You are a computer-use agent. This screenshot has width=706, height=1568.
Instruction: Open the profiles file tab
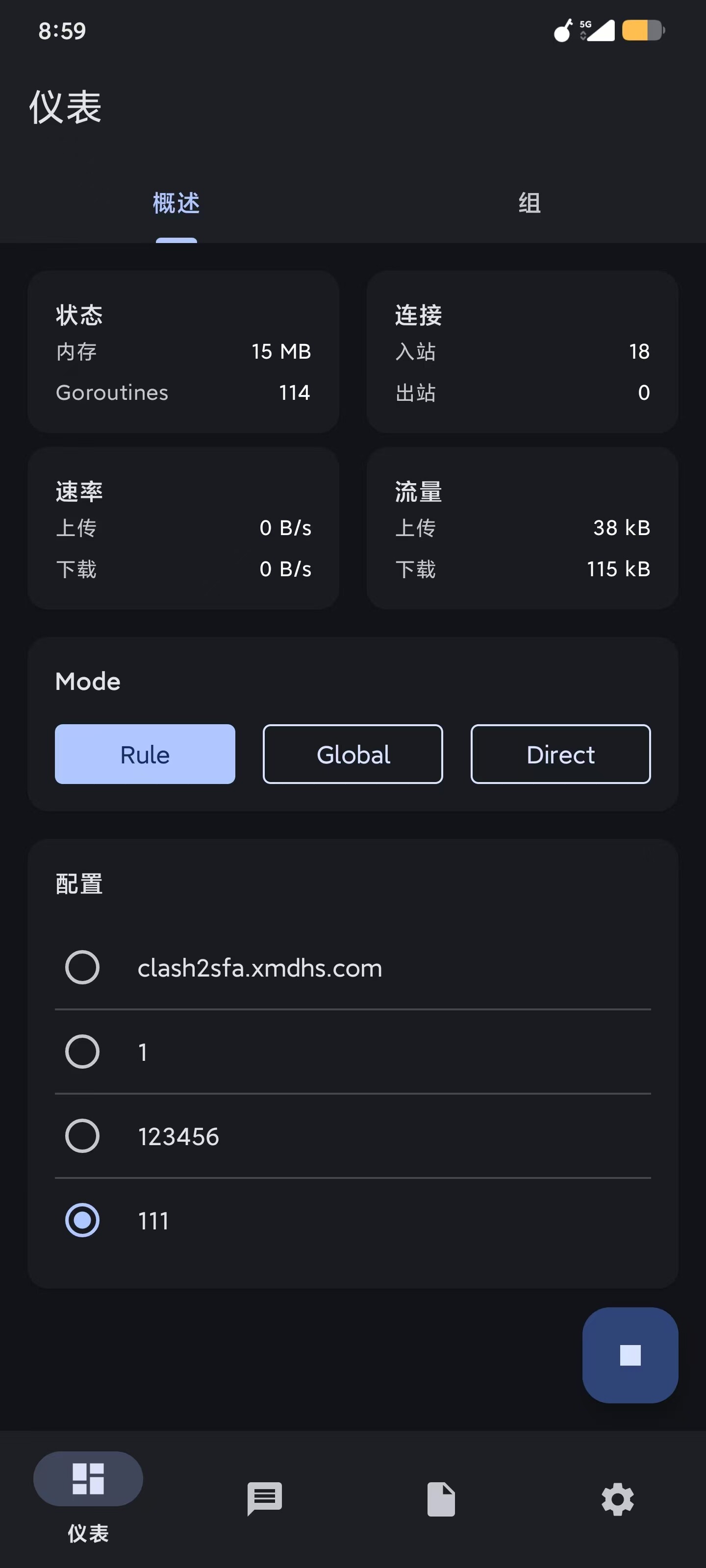[441, 1498]
